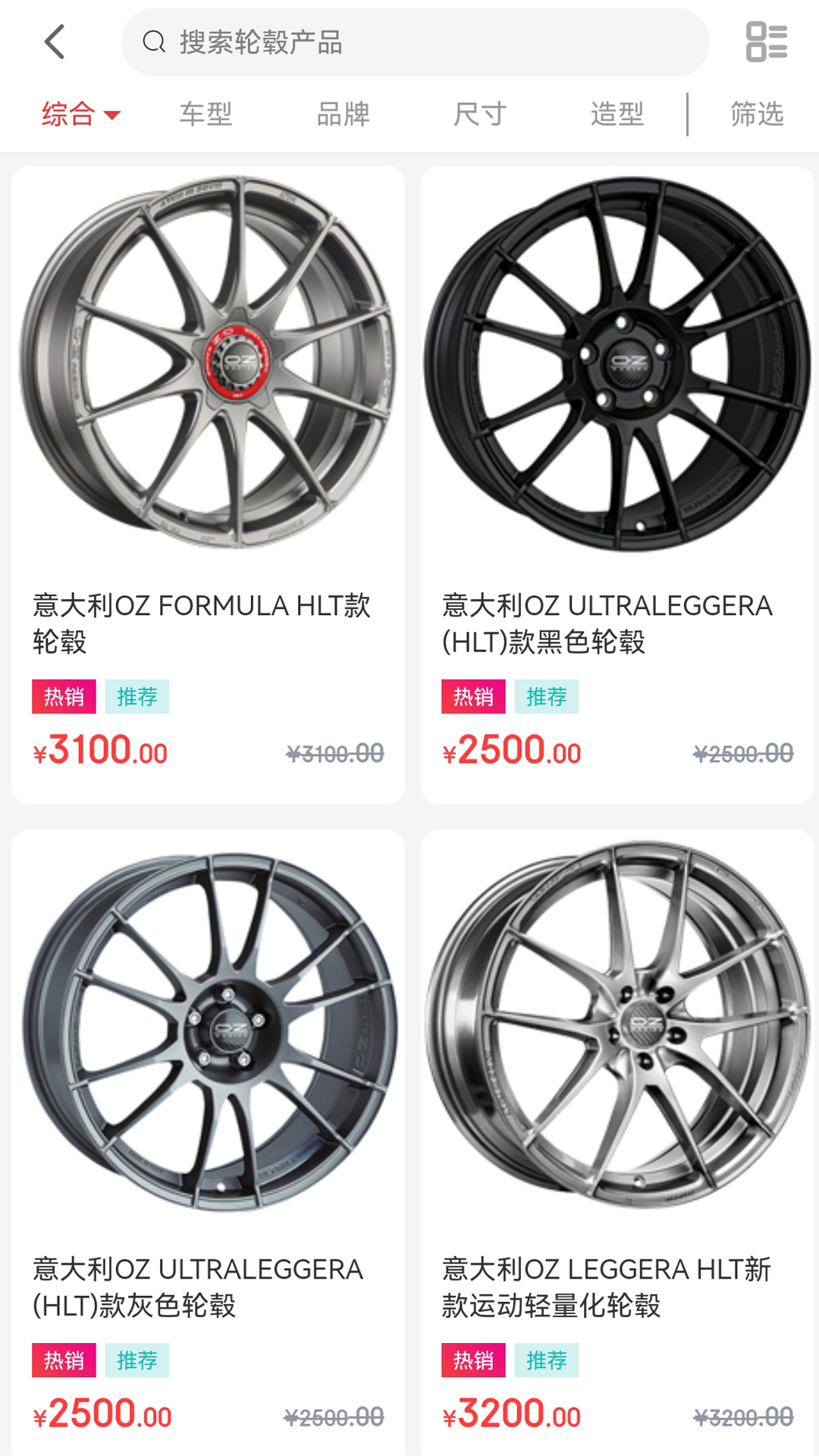This screenshot has height=1456, width=819.
Task: Switch product layout to list view
Action: (766, 42)
